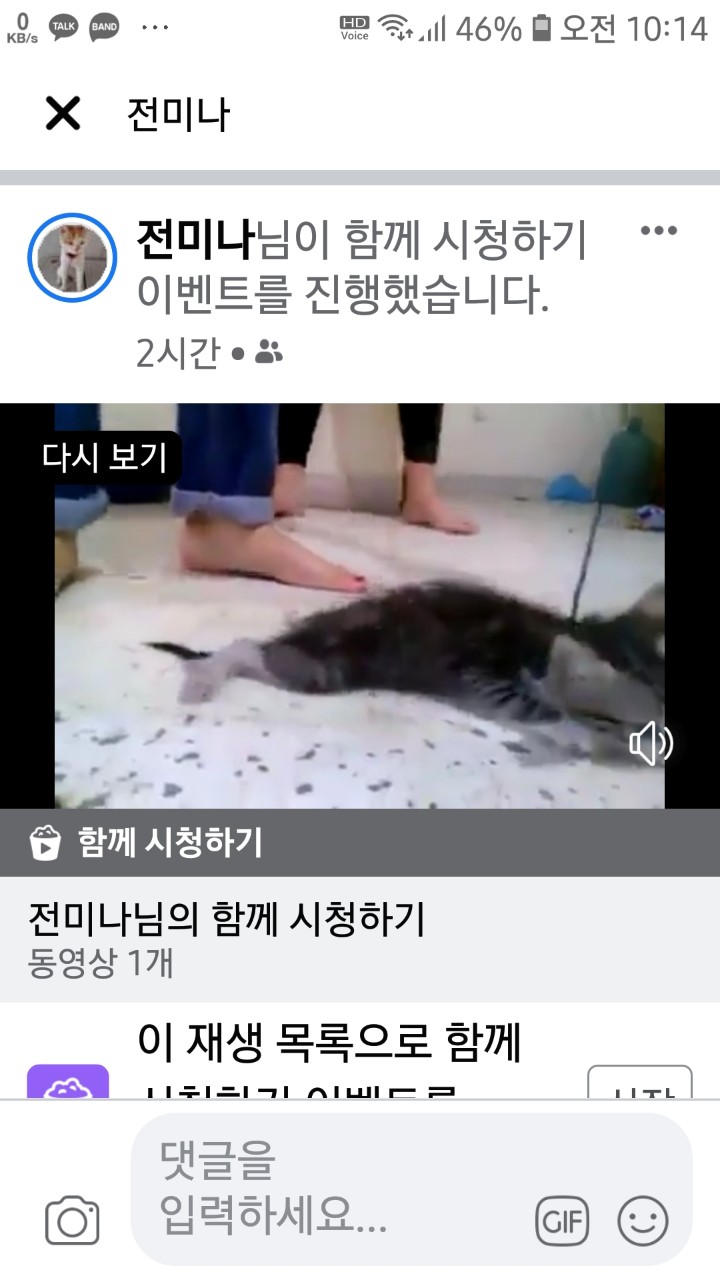Open the camera to attach a photo
Screen dimensions: 720x1280
click(72, 1221)
